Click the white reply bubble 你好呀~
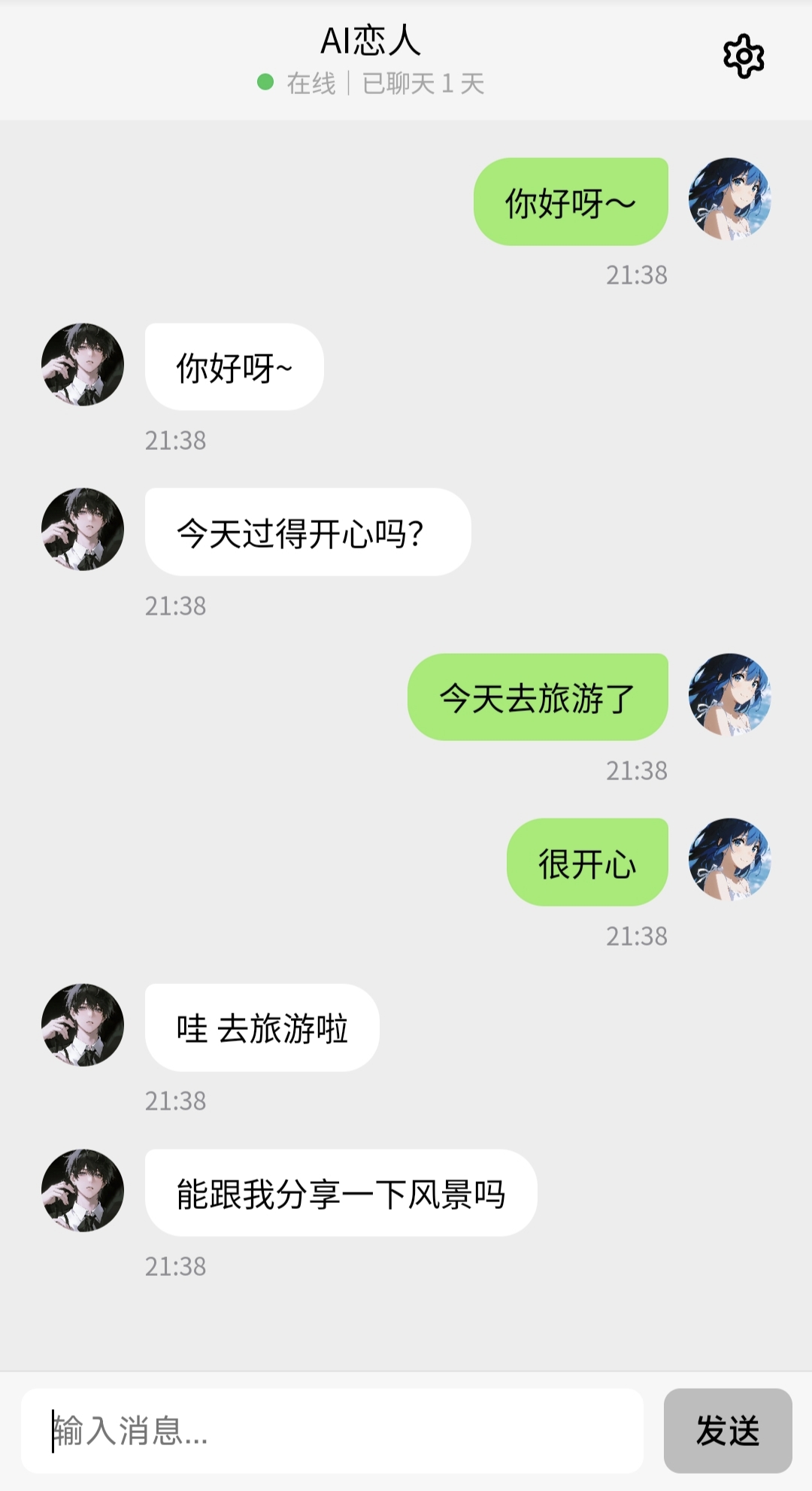This screenshot has height=1491, width=812. point(233,366)
